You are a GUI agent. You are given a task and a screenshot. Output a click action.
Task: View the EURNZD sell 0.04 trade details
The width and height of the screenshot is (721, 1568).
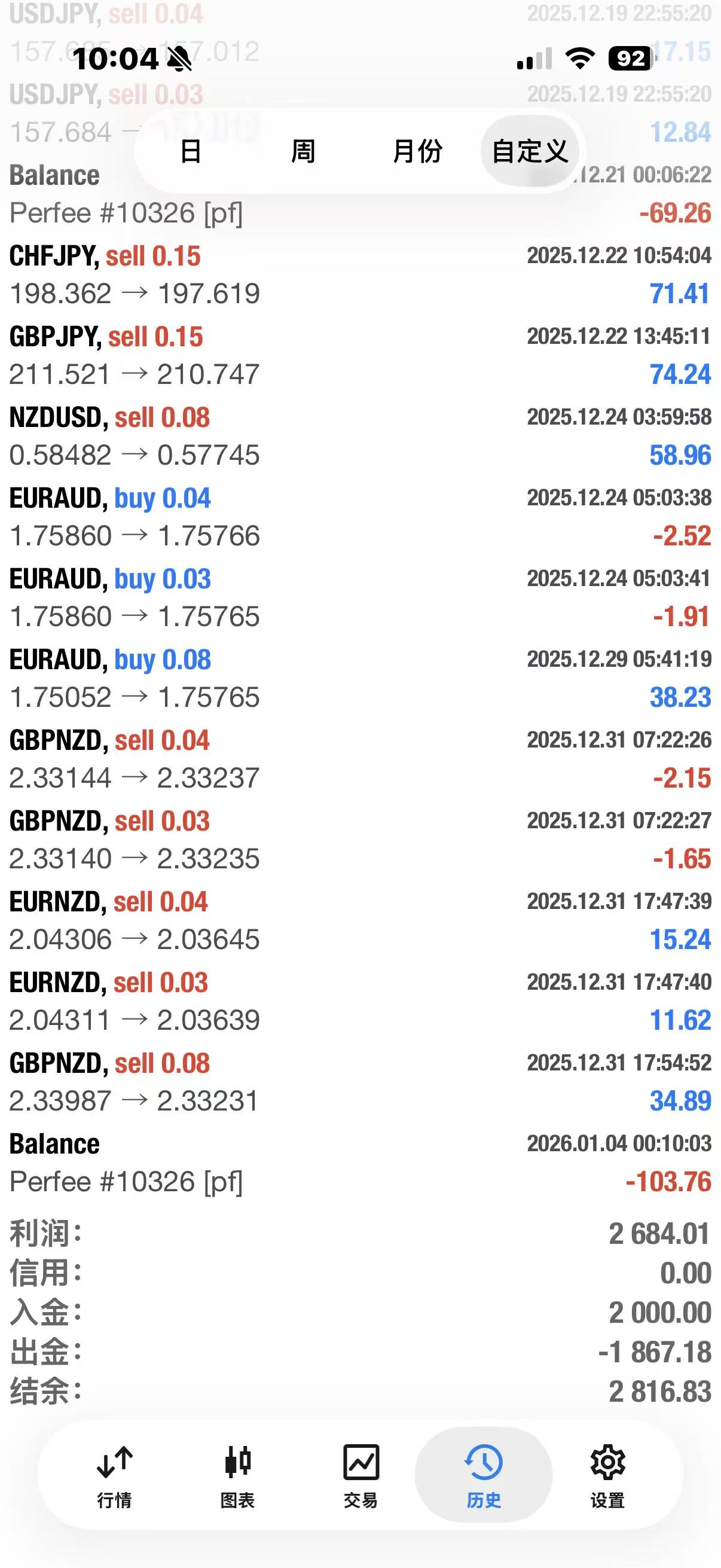click(360, 921)
